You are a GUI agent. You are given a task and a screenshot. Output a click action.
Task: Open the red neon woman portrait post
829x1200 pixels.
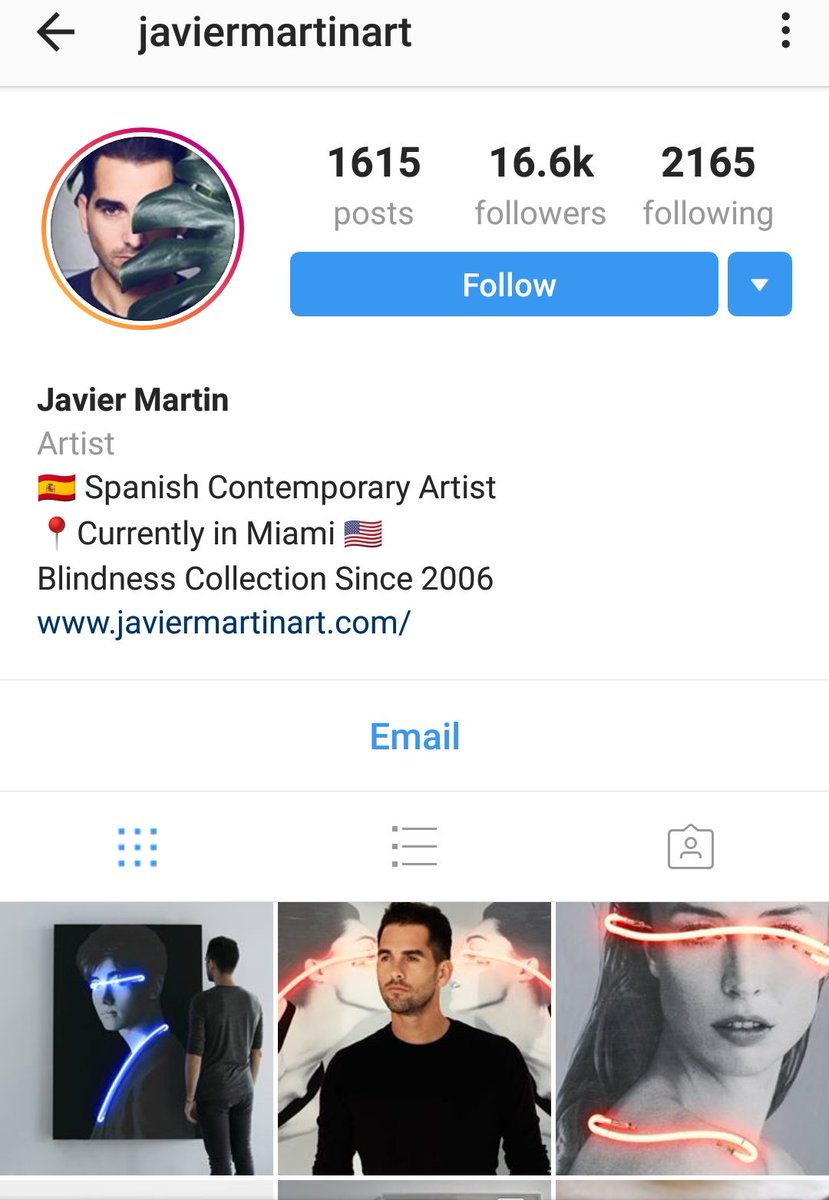point(692,1038)
